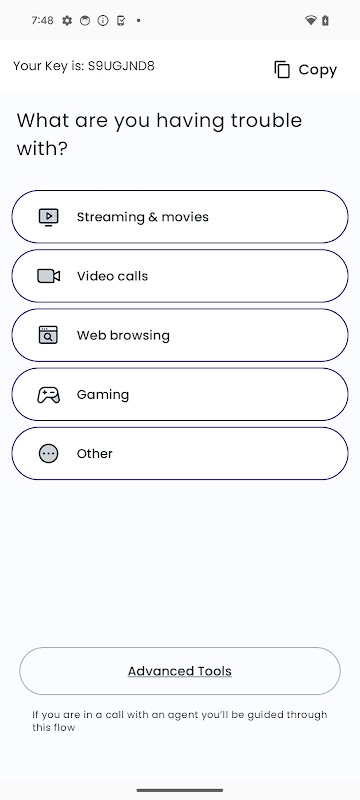Choose Other as the issue type
Screen dimensions: 360x800
click(180, 454)
